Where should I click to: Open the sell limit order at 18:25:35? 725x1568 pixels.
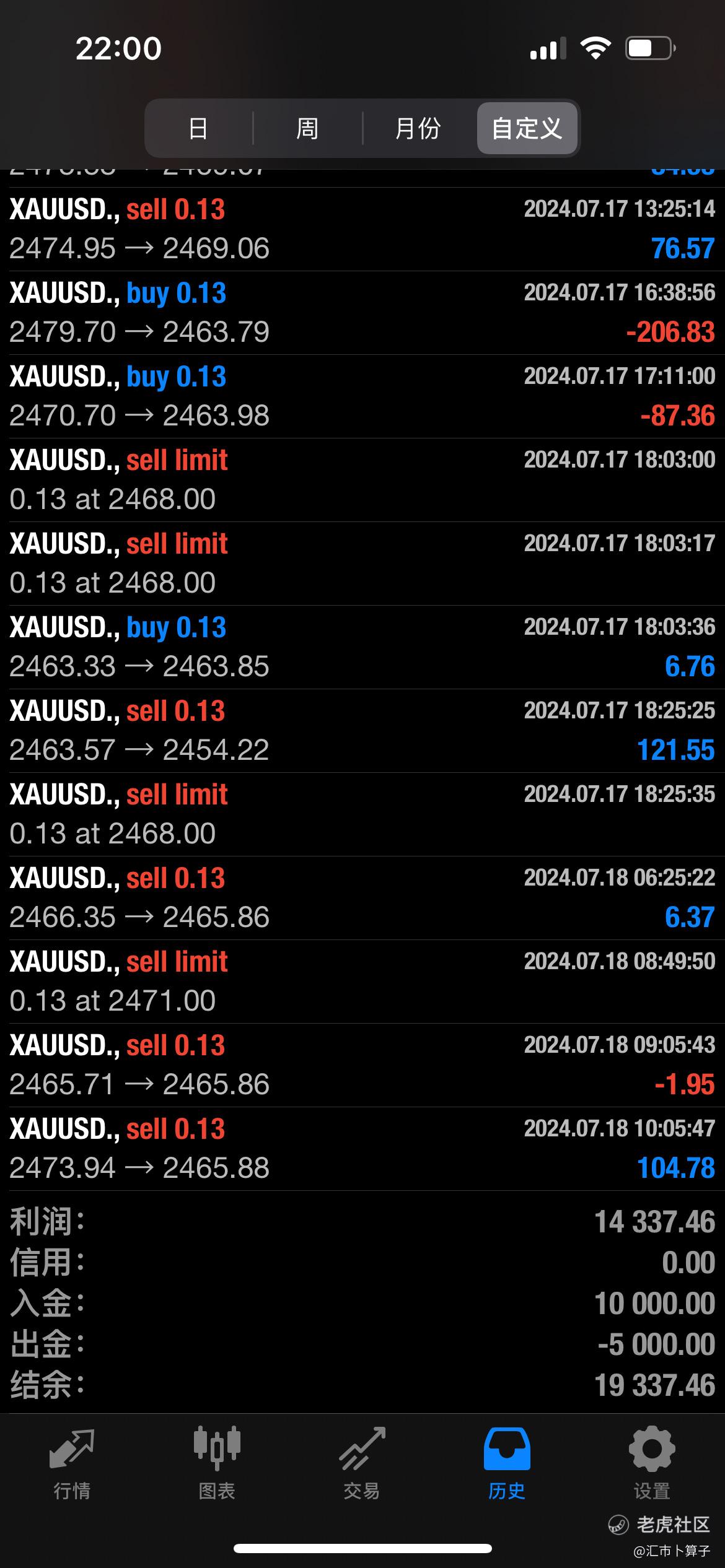362,814
